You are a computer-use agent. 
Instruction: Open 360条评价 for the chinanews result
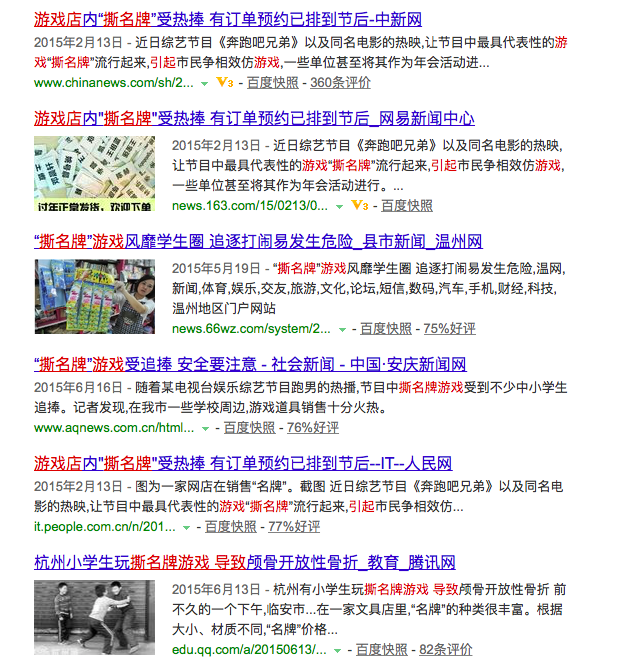[x=342, y=82]
